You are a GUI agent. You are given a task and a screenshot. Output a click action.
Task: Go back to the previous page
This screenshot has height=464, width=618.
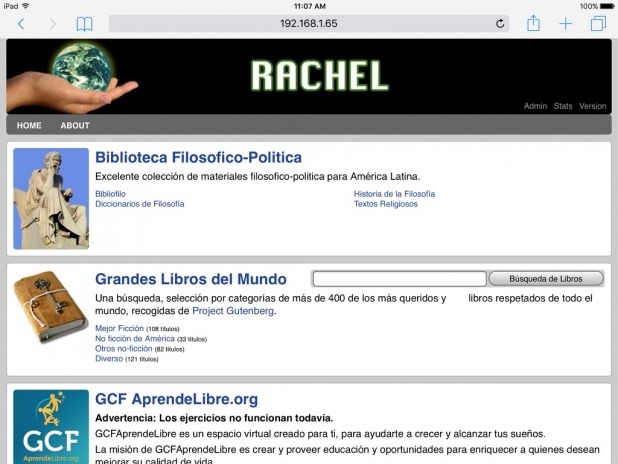[x=22, y=23]
